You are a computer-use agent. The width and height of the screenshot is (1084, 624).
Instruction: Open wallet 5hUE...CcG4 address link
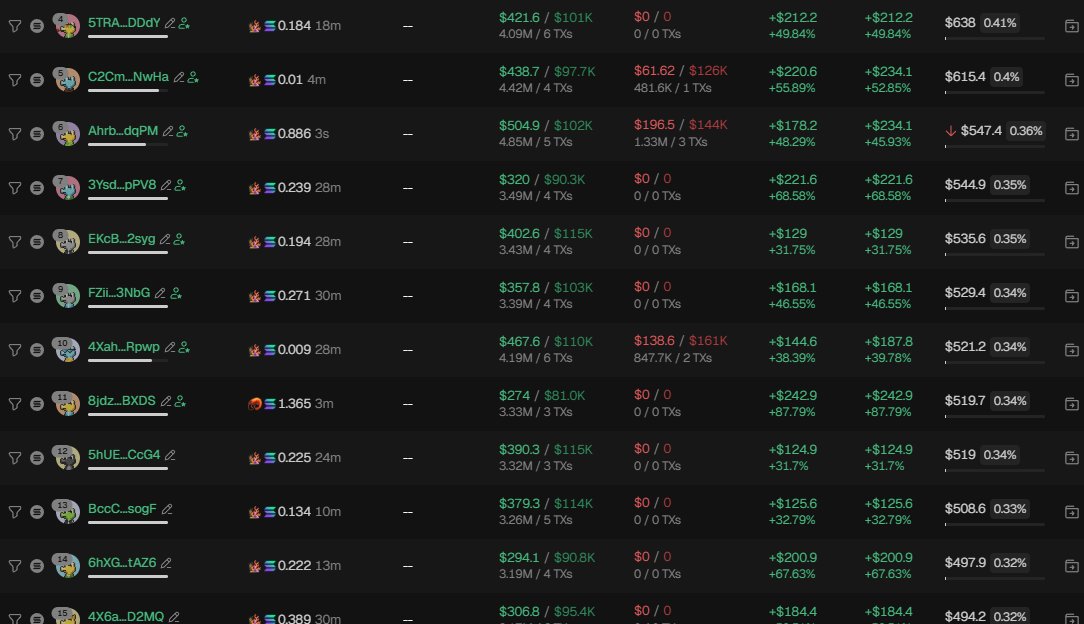(124, 455)
